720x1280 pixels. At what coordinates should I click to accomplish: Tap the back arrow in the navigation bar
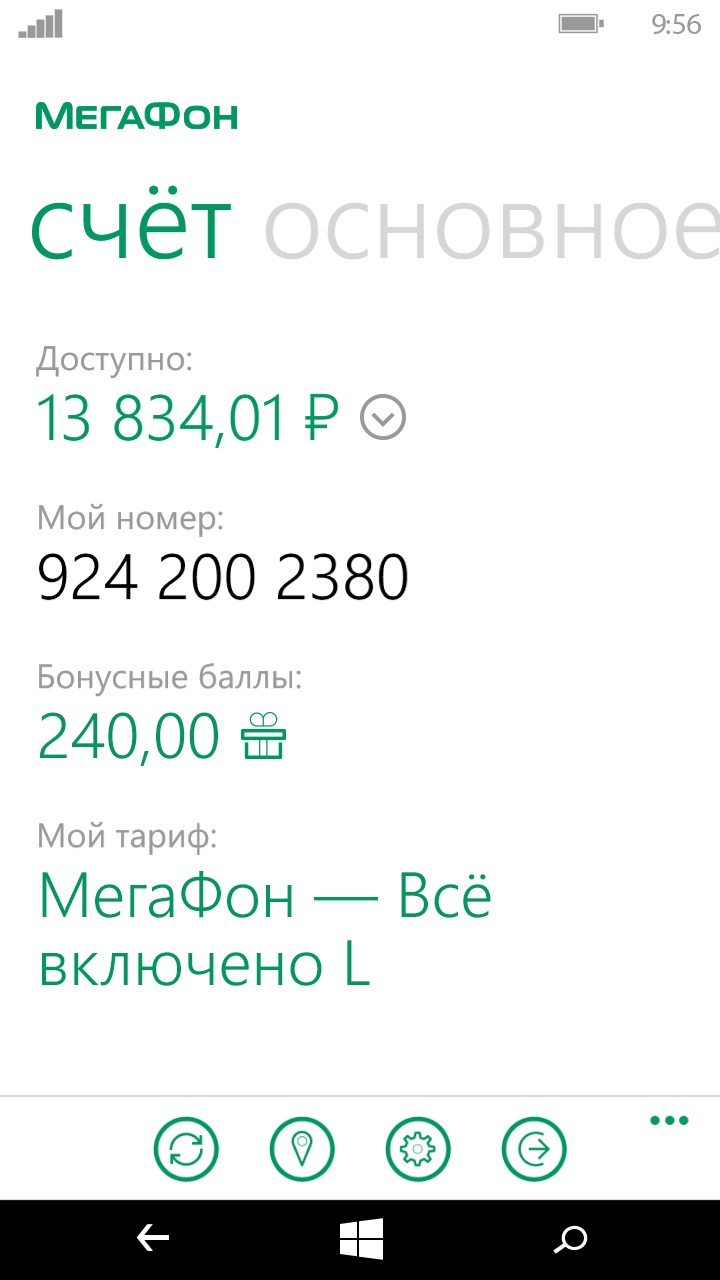coord(152,1238)
